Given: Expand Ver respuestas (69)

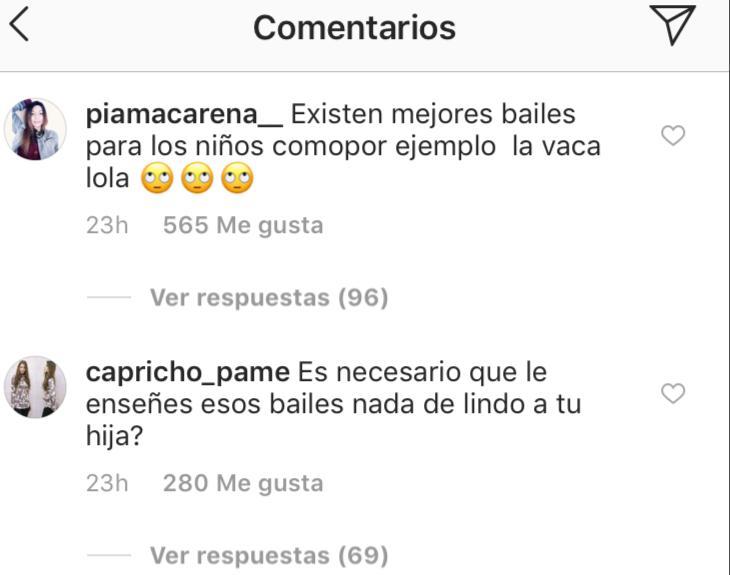Looking at the screenshot, I should pos(268,555).
